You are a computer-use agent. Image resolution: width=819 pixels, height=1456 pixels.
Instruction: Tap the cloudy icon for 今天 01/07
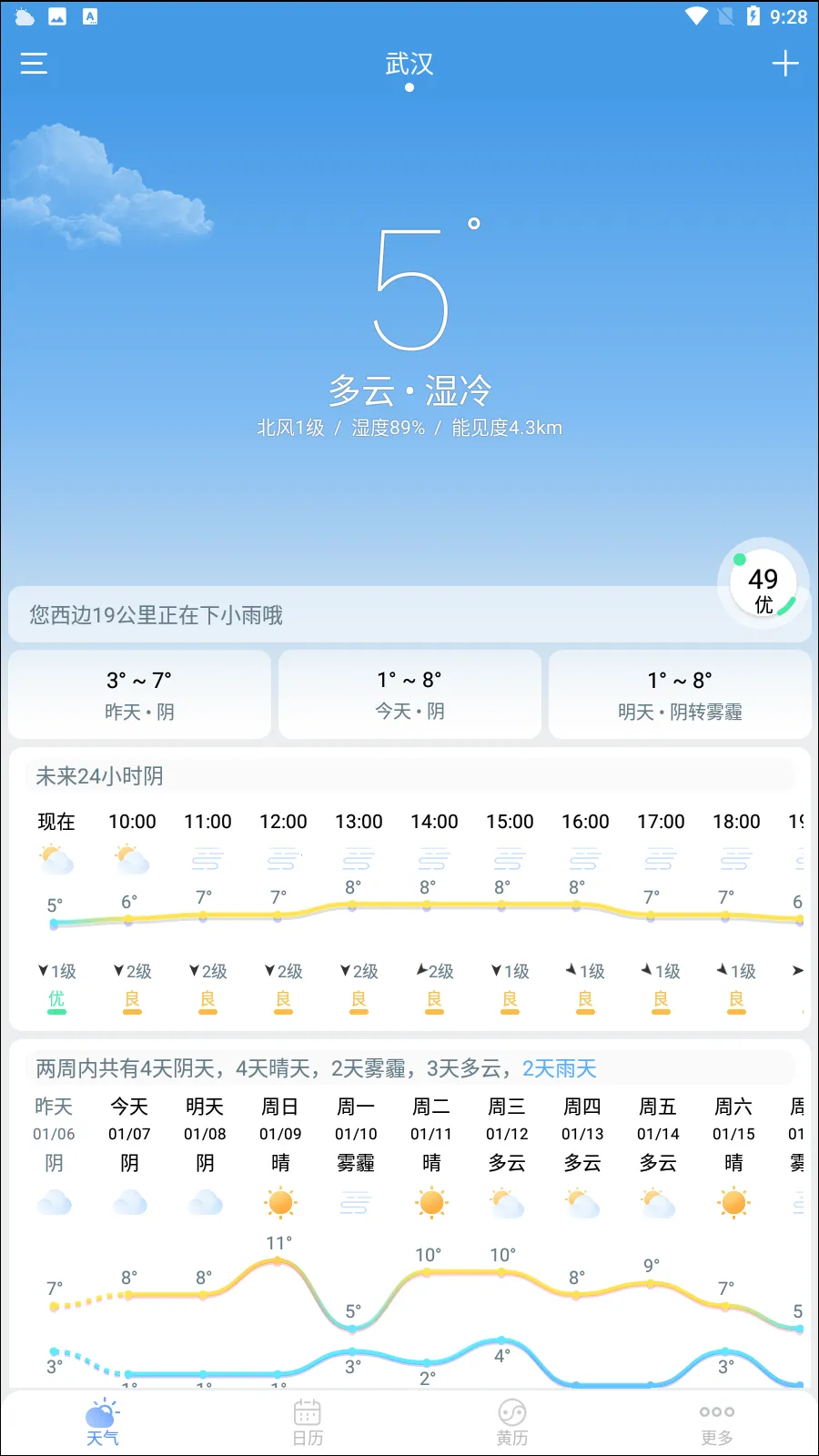[130, 1203]
